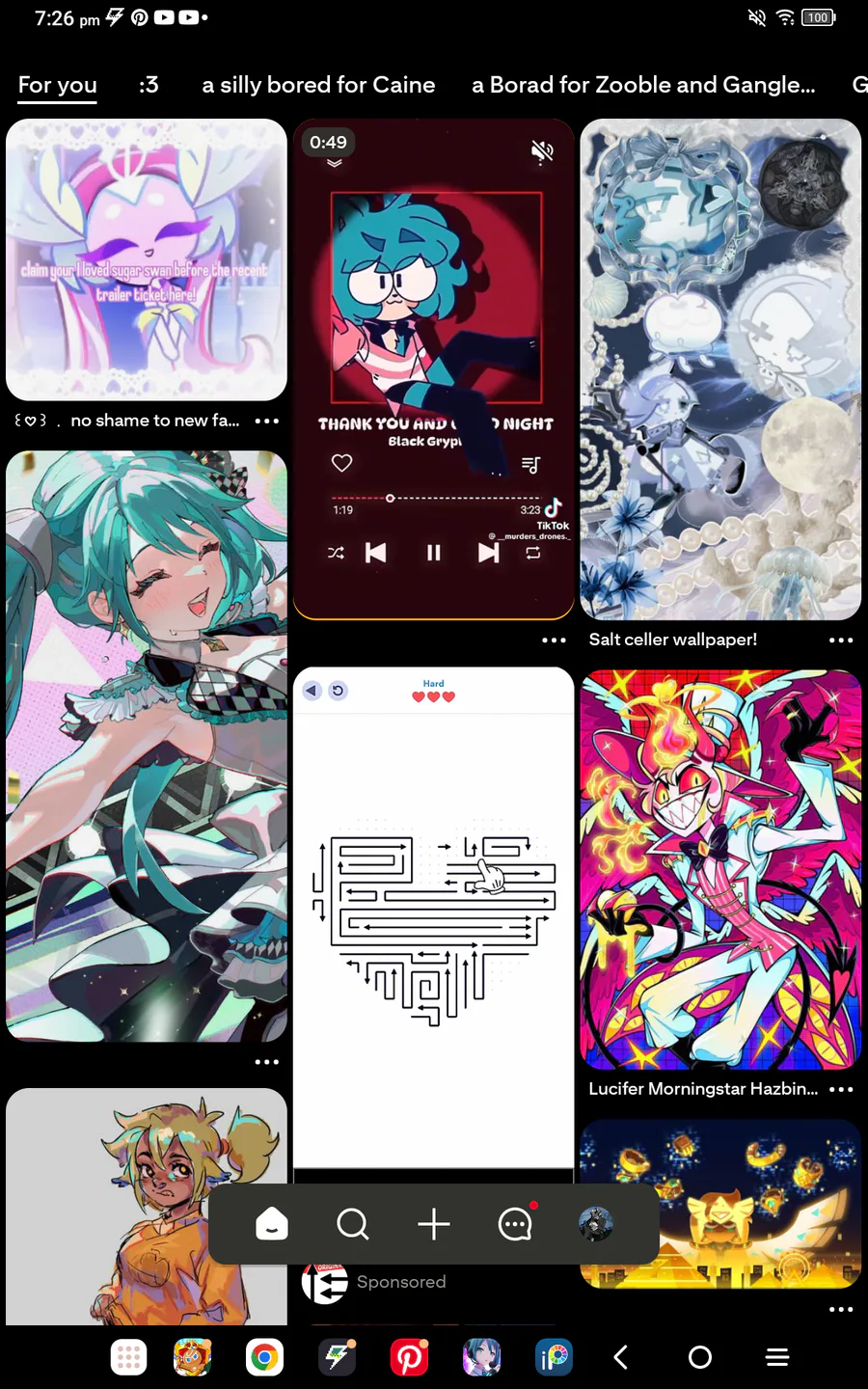Open options for 'no shame to new fa...' pin
This screenshot has height=1389, width=868.
[x=267, y=421]
